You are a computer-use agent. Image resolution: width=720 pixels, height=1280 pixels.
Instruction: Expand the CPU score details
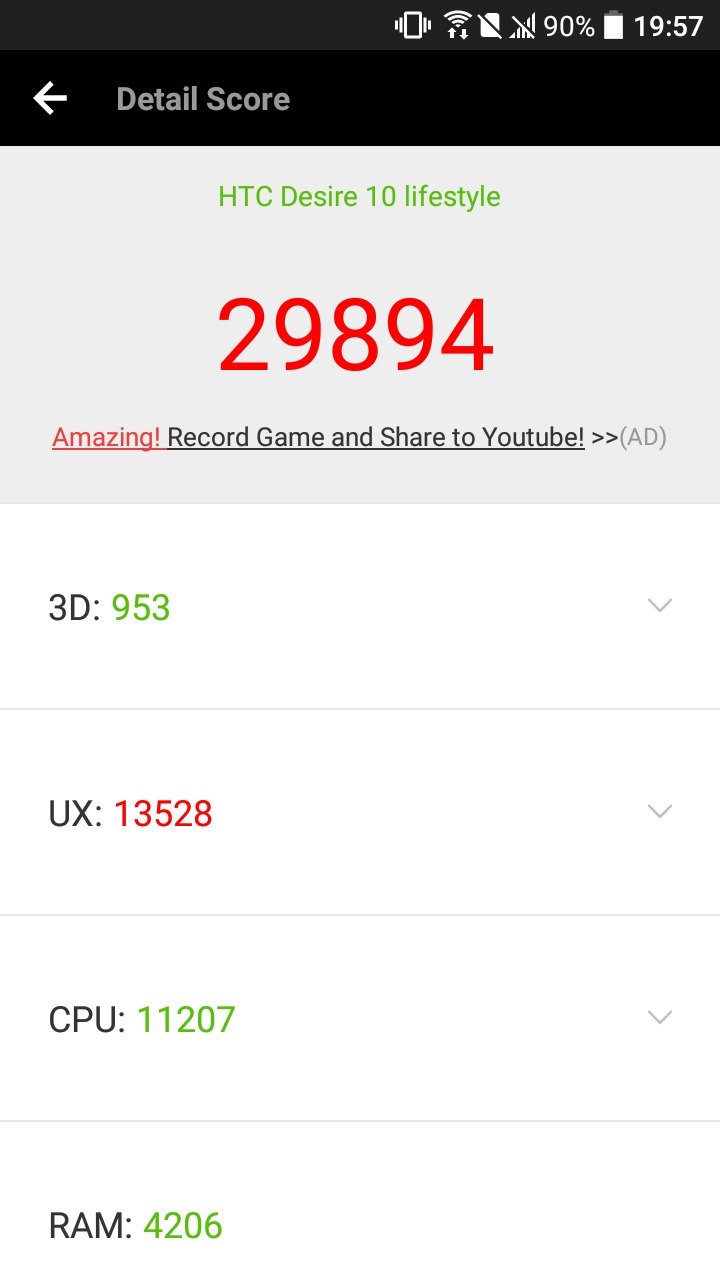tap(659, 1017)
